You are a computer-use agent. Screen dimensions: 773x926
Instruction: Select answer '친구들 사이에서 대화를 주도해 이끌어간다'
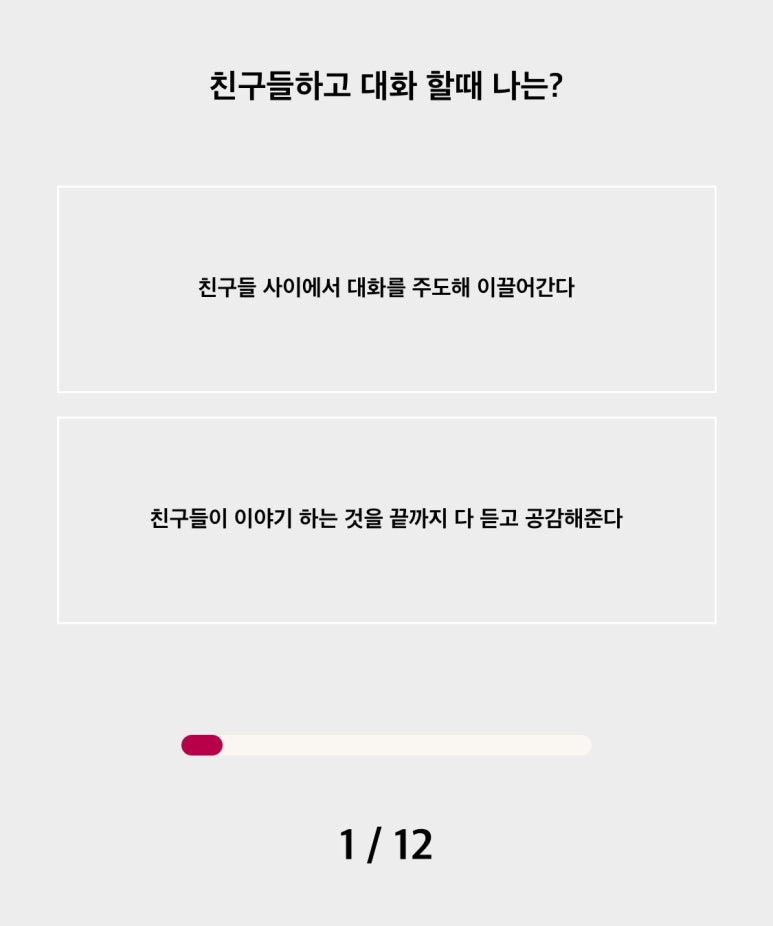pos(386,289)
